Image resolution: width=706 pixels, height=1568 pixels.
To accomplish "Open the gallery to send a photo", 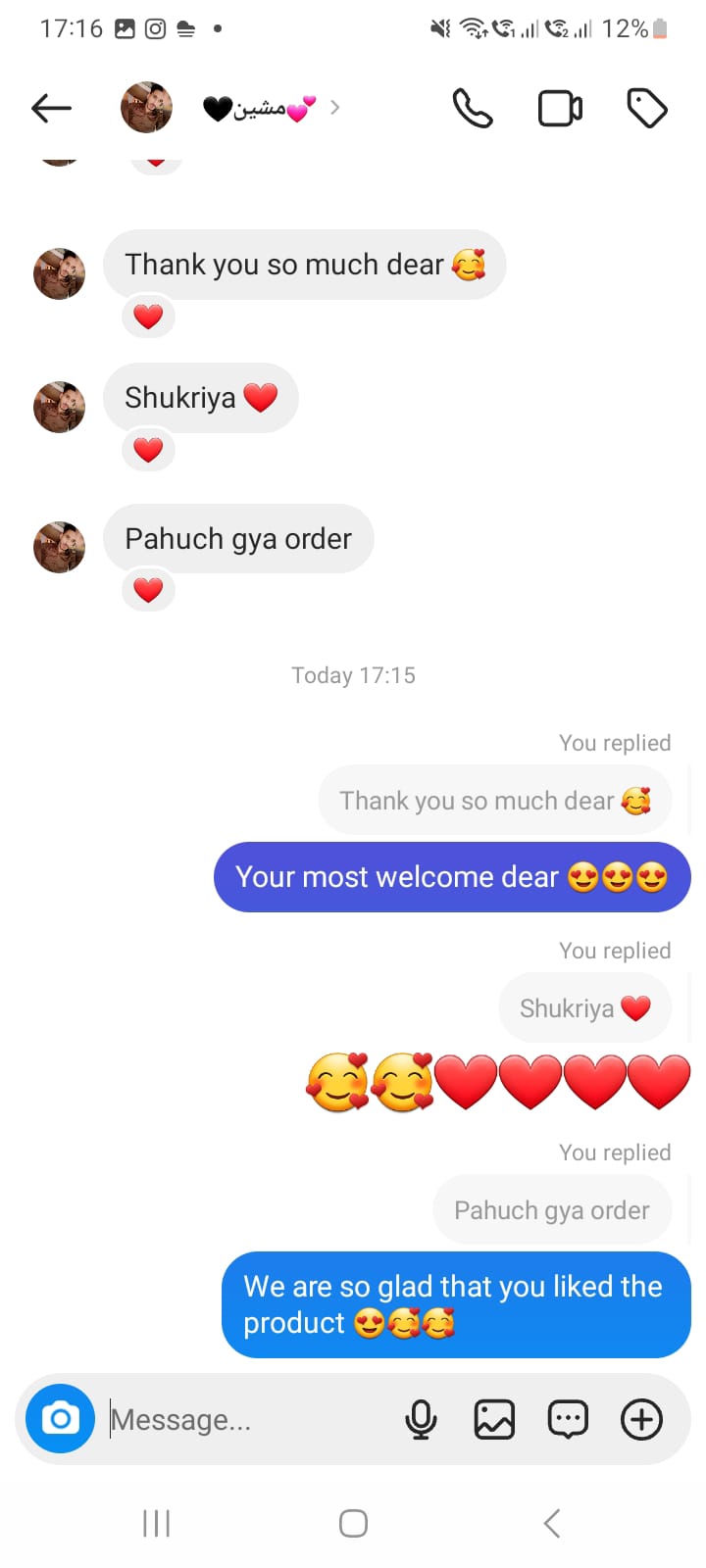I will coord(494,1419).
